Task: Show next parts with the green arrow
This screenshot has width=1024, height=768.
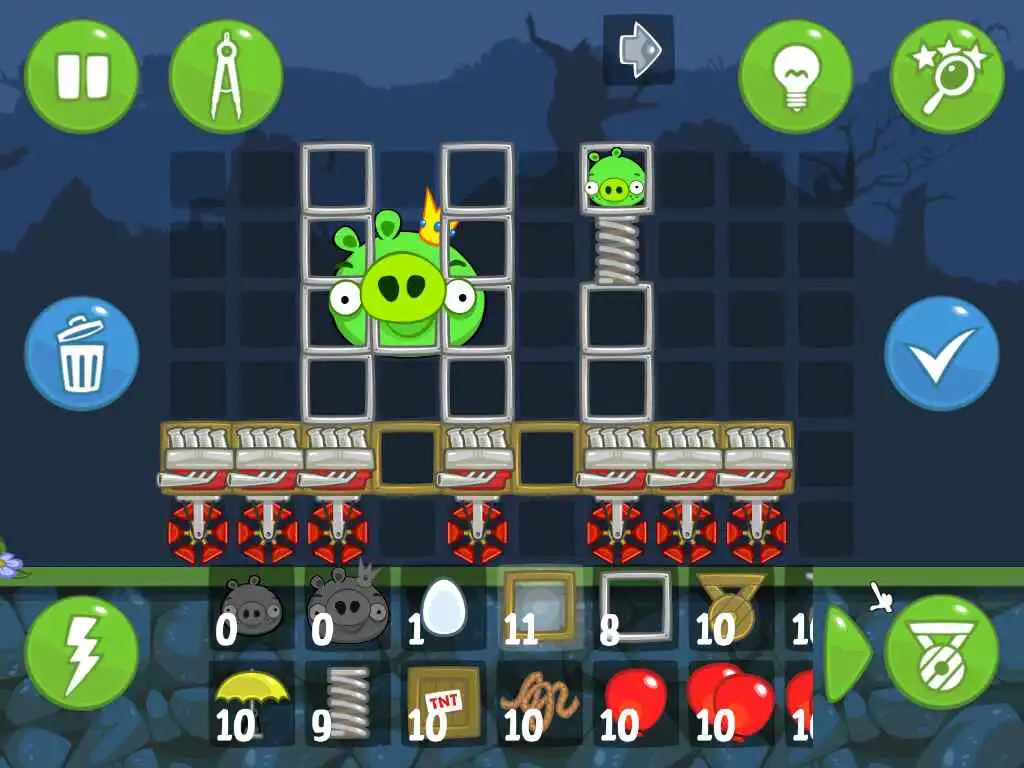Action: 846,651
